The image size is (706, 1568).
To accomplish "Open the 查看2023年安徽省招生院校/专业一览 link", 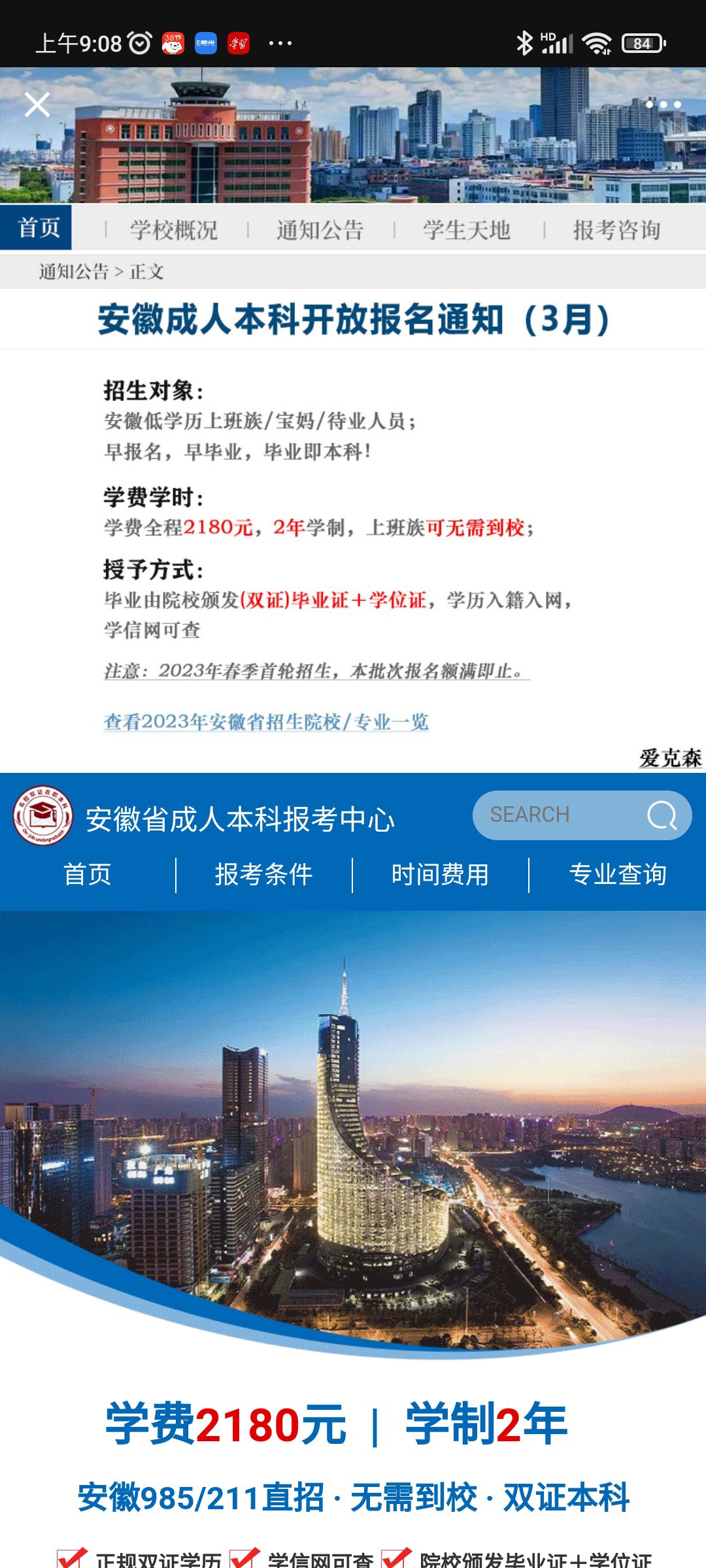I will (266, 722).
